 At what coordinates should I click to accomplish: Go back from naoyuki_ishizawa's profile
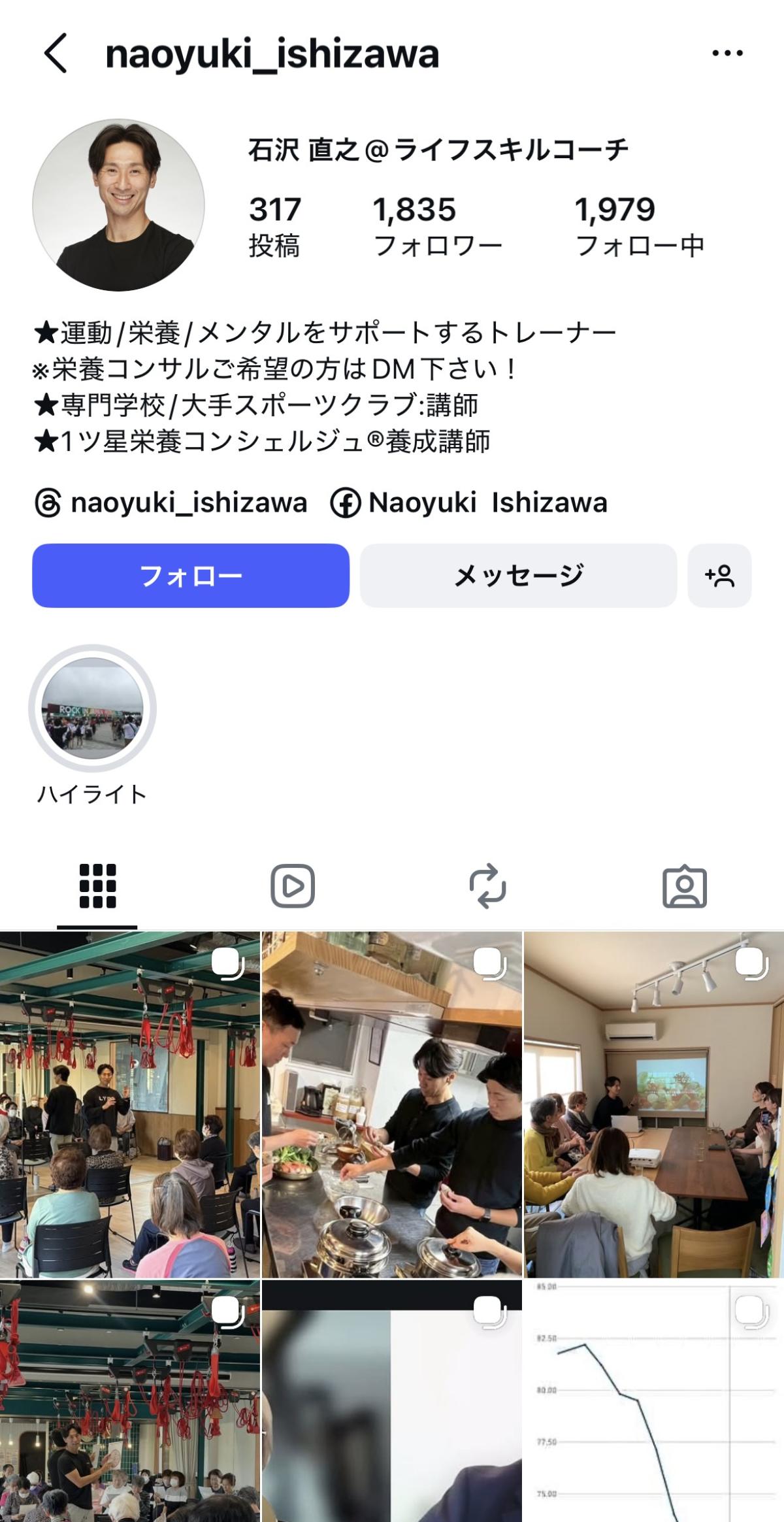click(56, 54)
